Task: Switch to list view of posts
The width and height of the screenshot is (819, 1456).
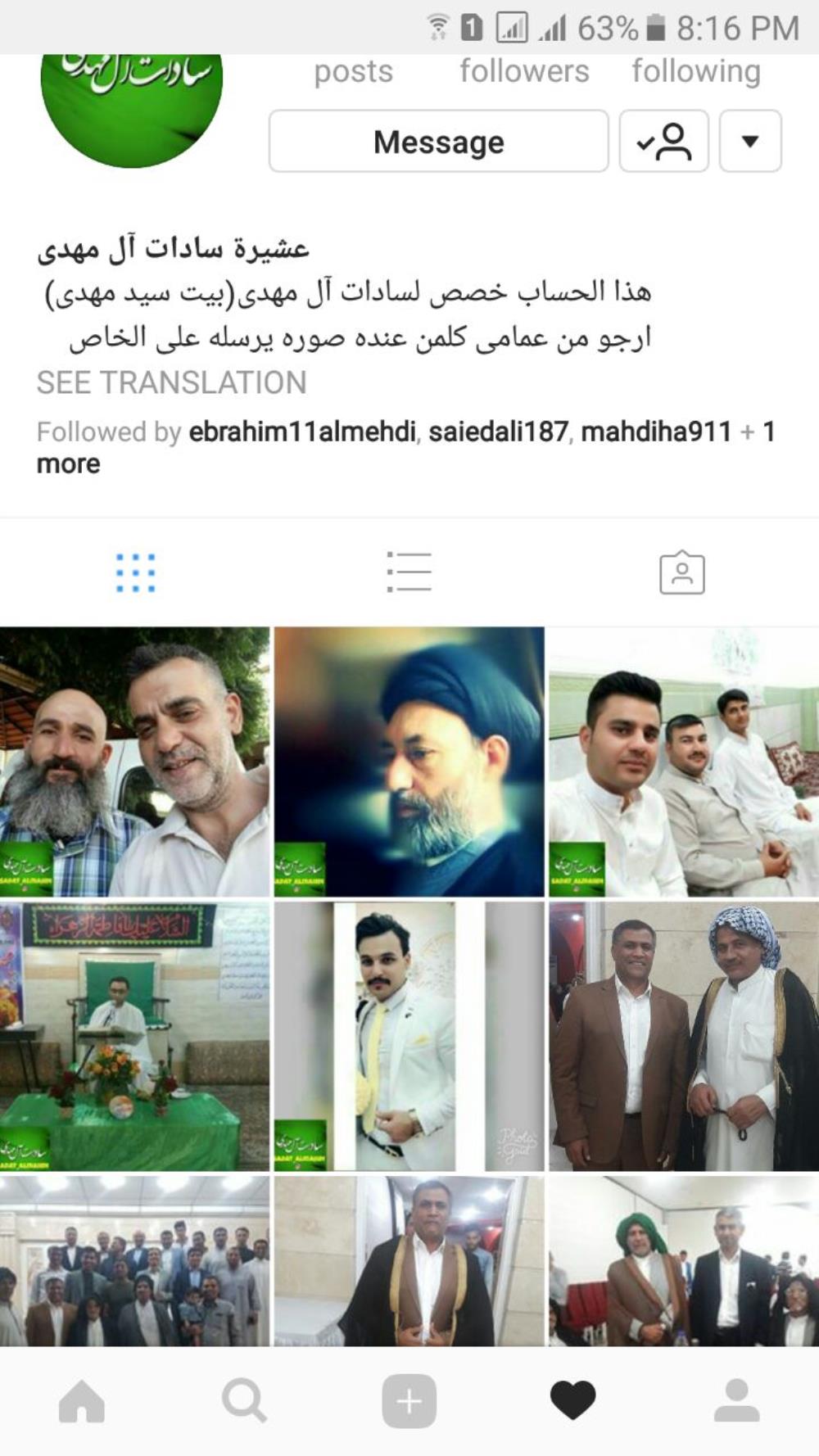Action: pyautogui.click(x=409, y=572)
